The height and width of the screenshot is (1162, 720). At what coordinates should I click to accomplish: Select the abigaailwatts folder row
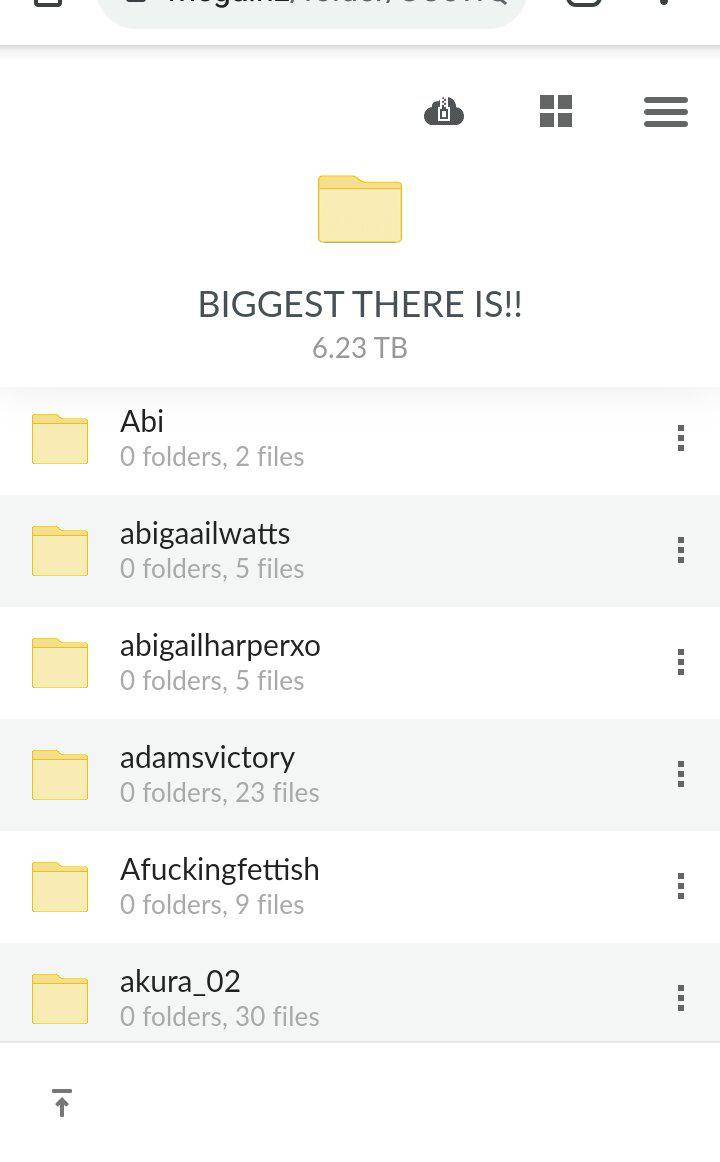click(300, 550)
